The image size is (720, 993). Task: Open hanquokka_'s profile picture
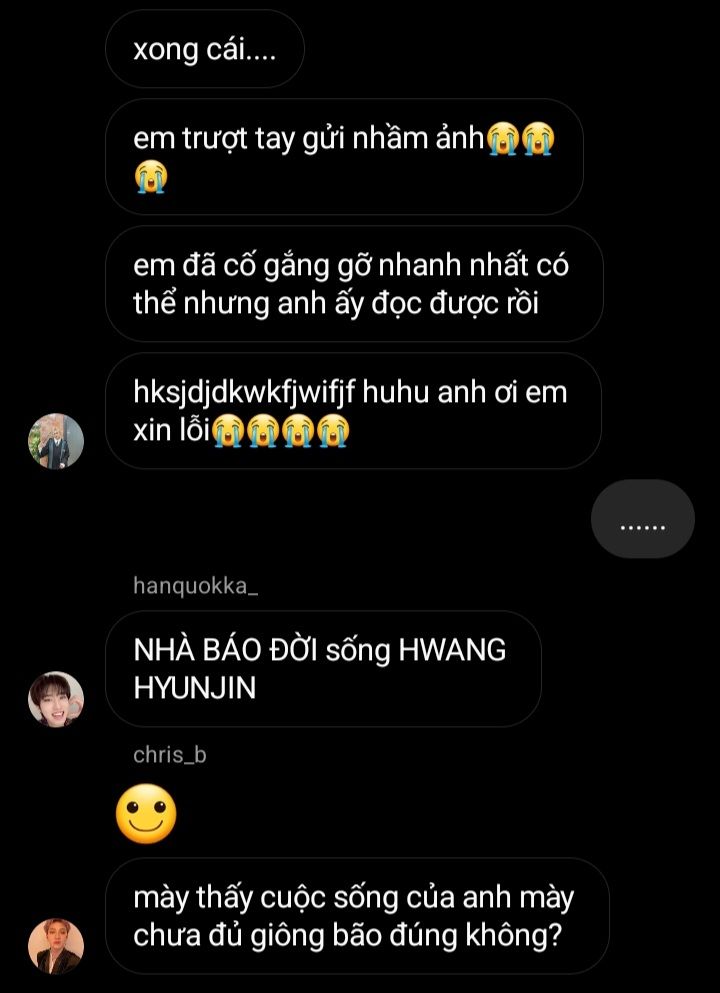[x=56, y=699]
